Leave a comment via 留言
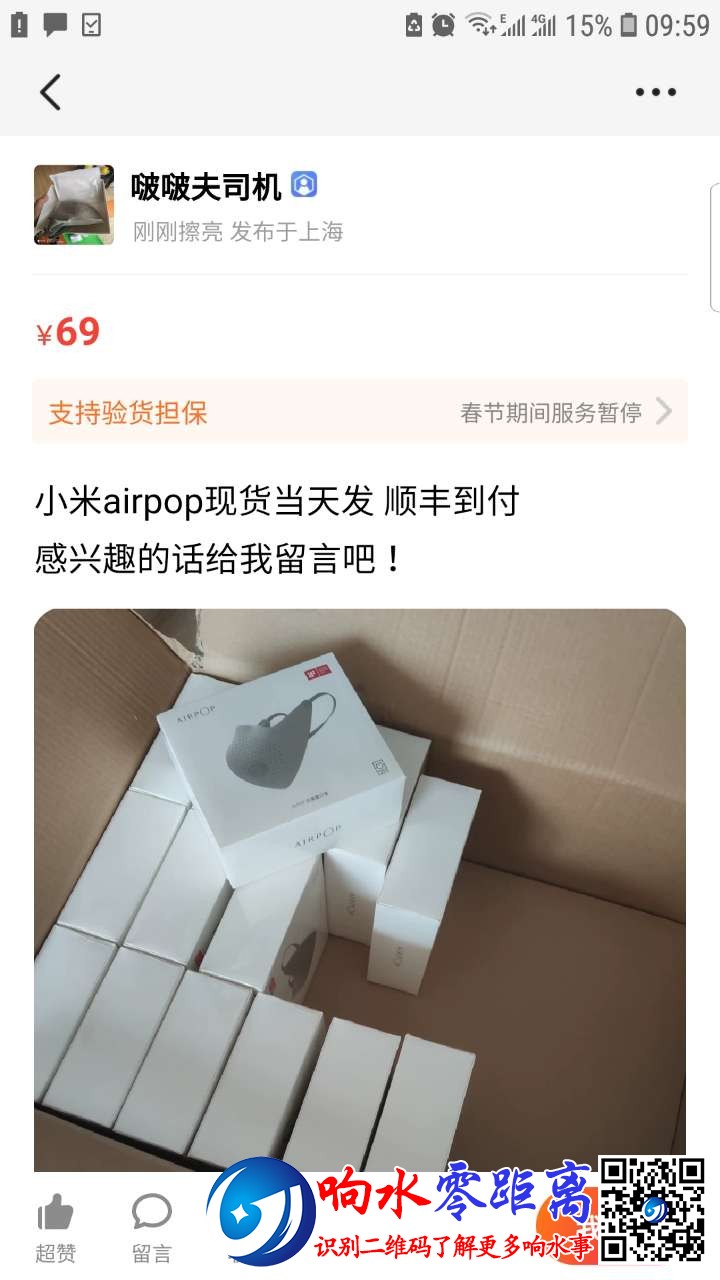 (x=152, y=1227)
